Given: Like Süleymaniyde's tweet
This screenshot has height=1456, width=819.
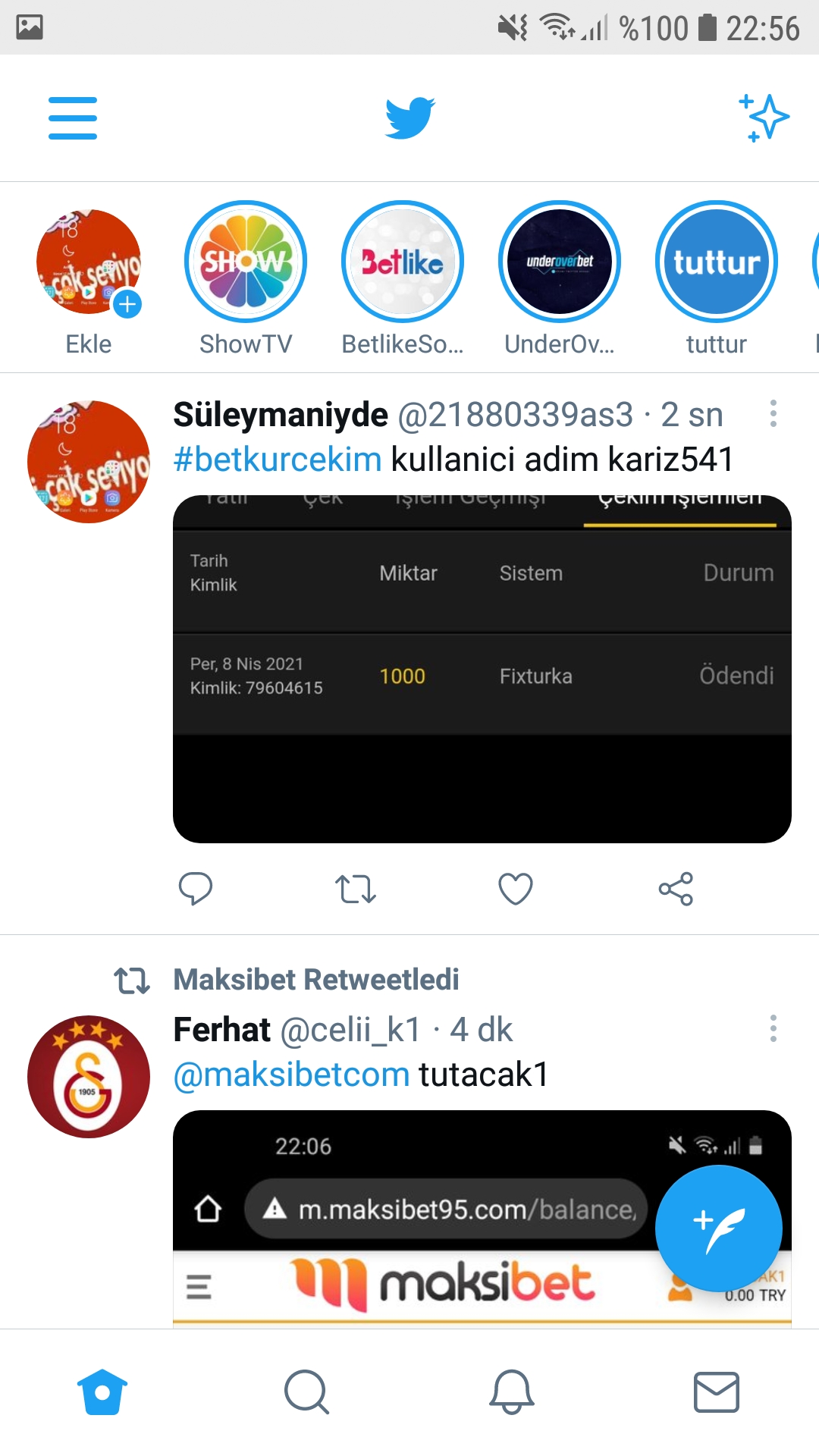Looking at the screenshot, I should 516,889.
